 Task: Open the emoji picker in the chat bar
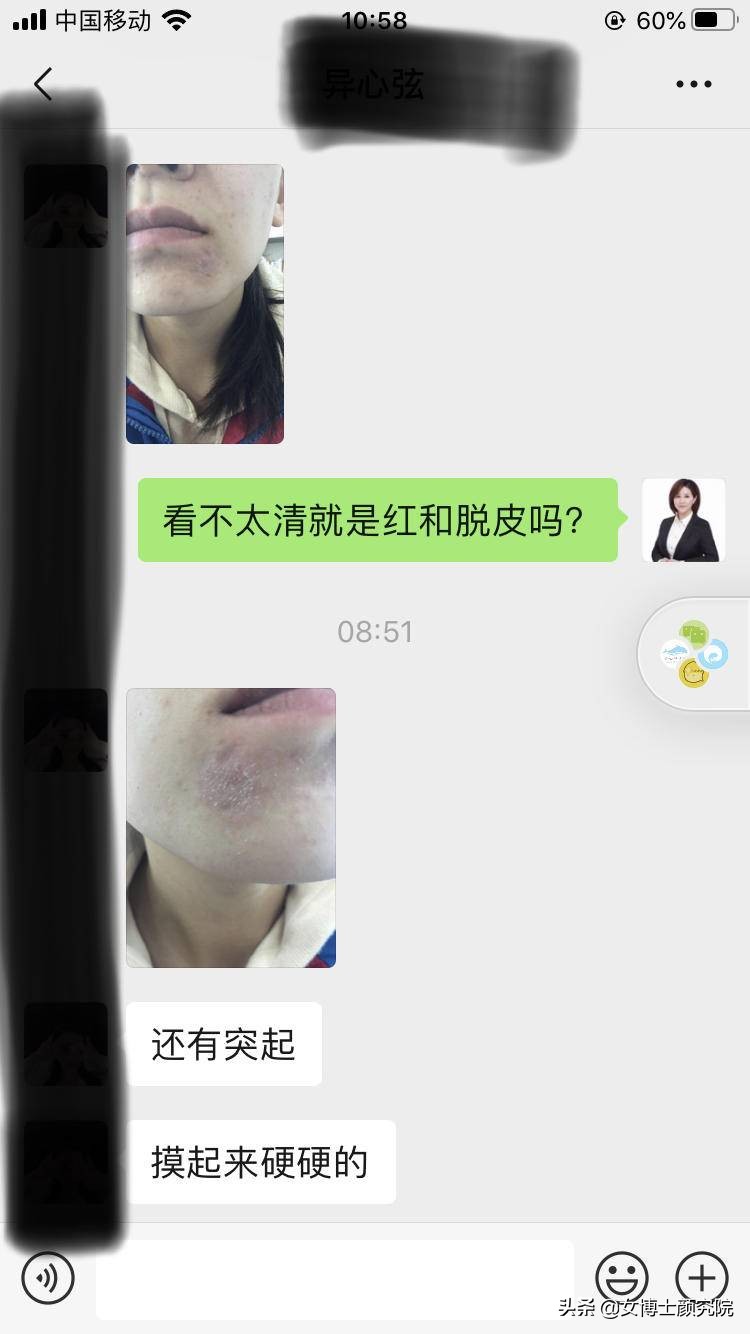point(623,1277)
